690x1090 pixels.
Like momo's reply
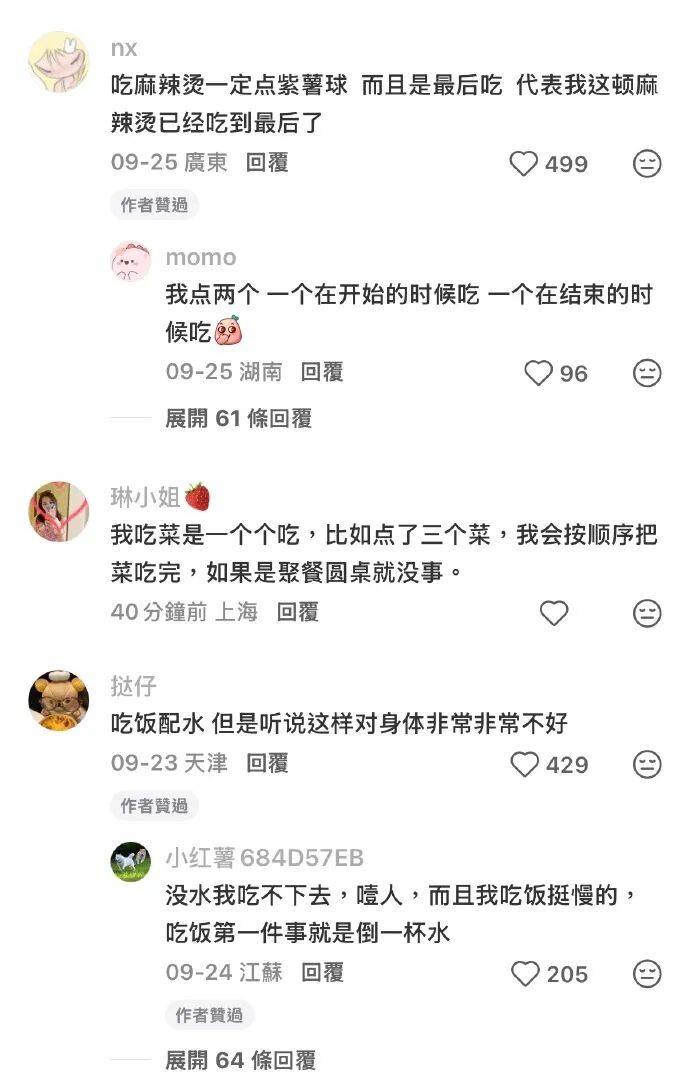(539, 373)
